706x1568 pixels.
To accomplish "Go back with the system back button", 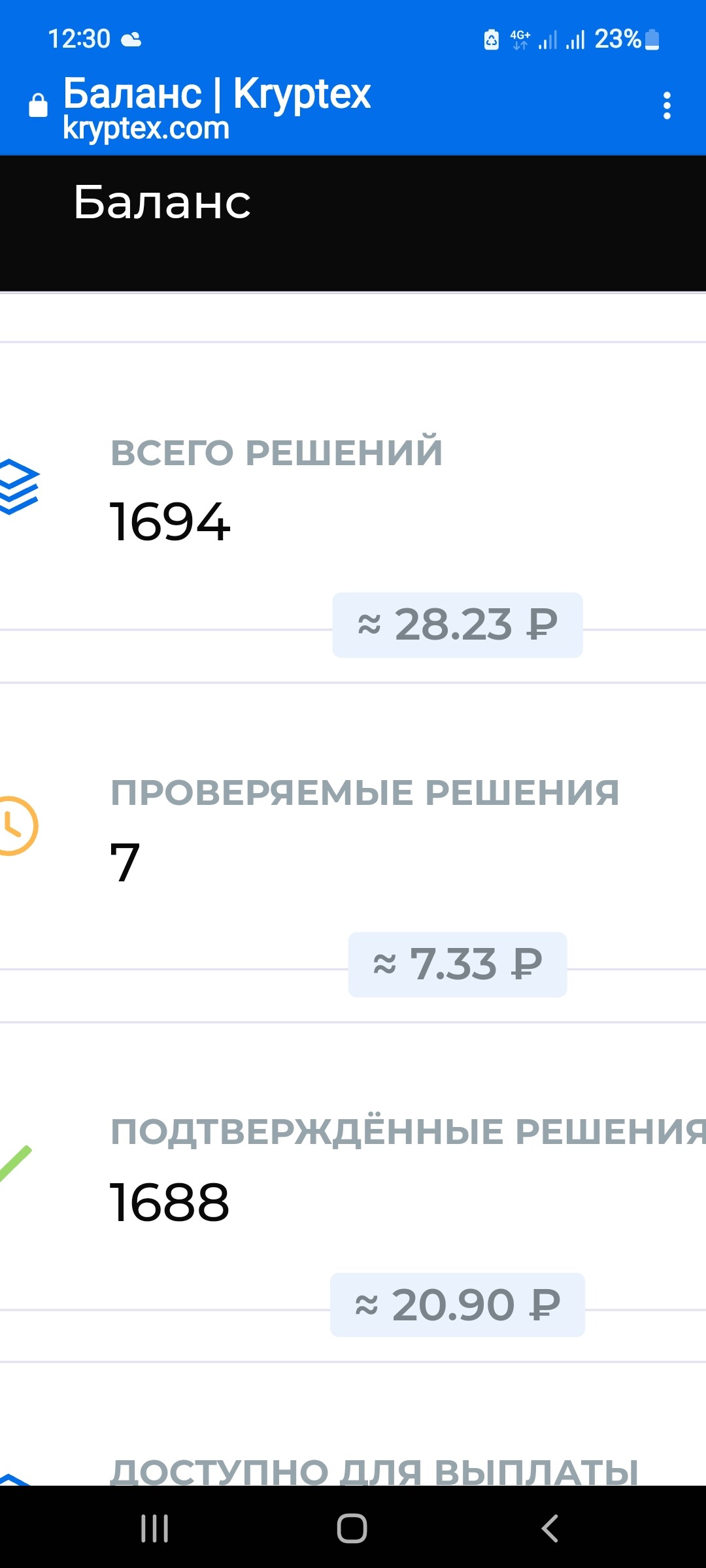I will (x=550, y=1529).
